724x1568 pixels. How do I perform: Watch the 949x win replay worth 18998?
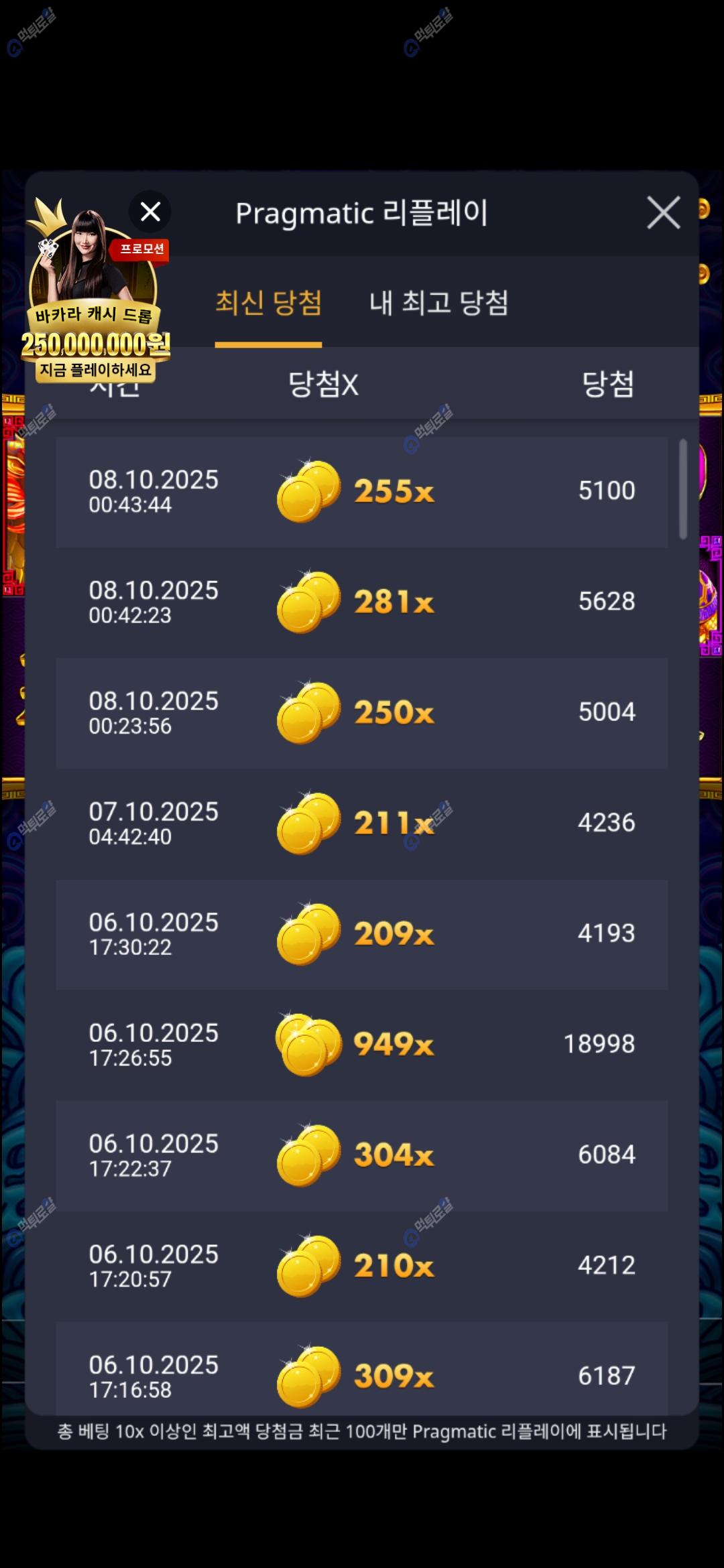pos(361,1044)
